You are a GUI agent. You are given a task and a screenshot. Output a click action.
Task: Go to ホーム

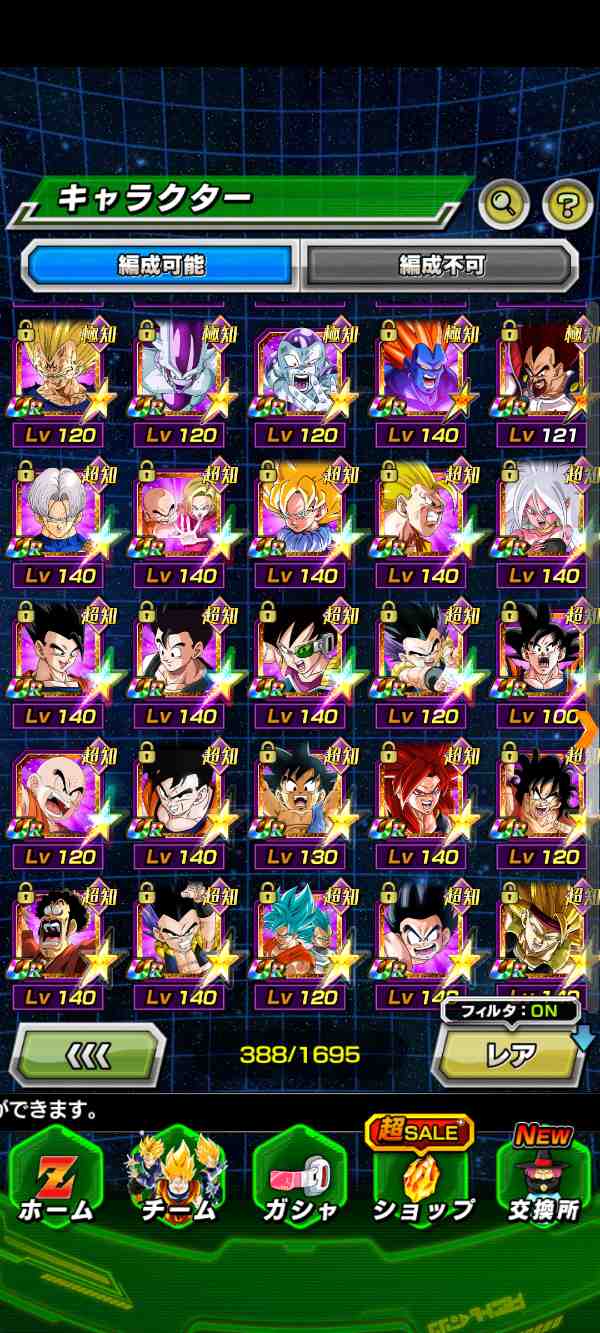click(x=56, y=1180)
